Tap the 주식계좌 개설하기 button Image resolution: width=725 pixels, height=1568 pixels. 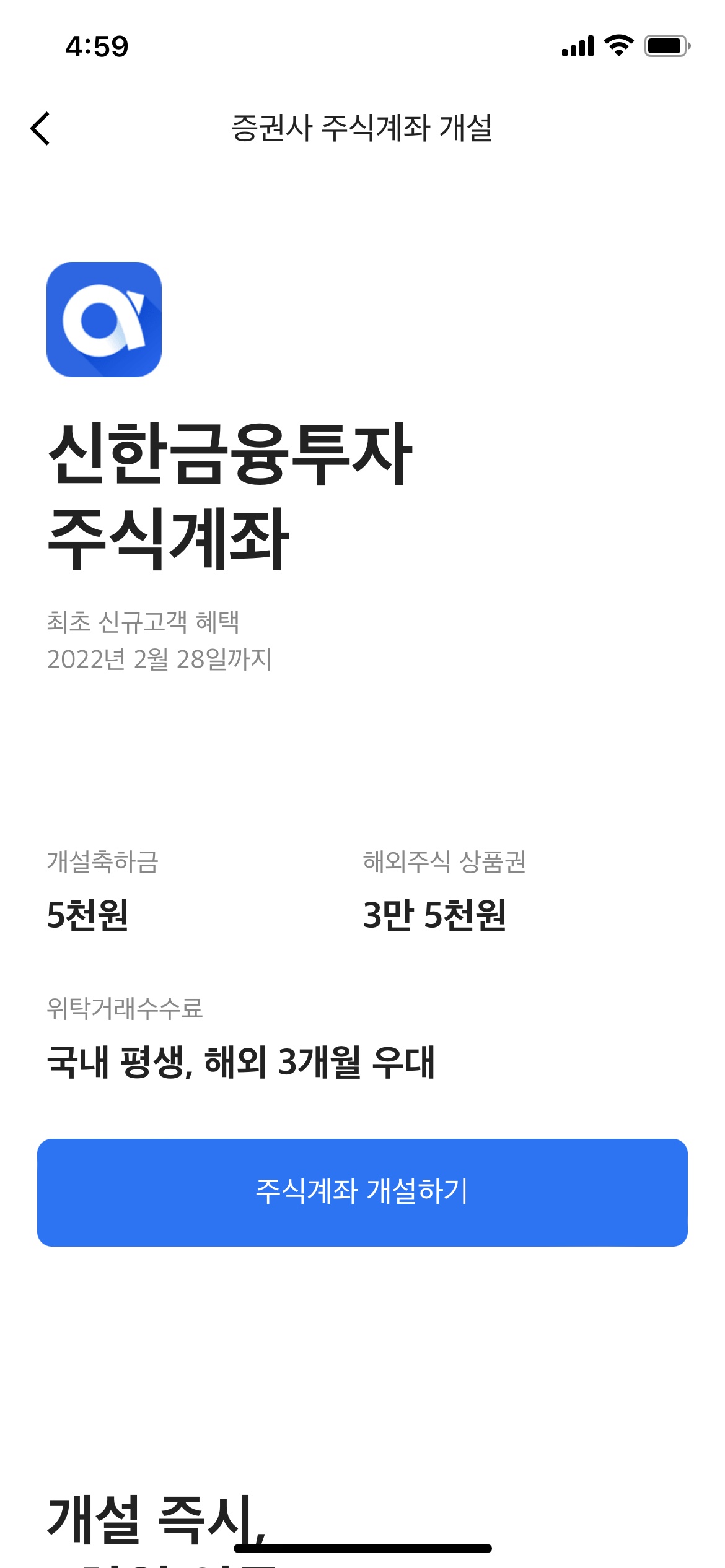coord(362,1192)
